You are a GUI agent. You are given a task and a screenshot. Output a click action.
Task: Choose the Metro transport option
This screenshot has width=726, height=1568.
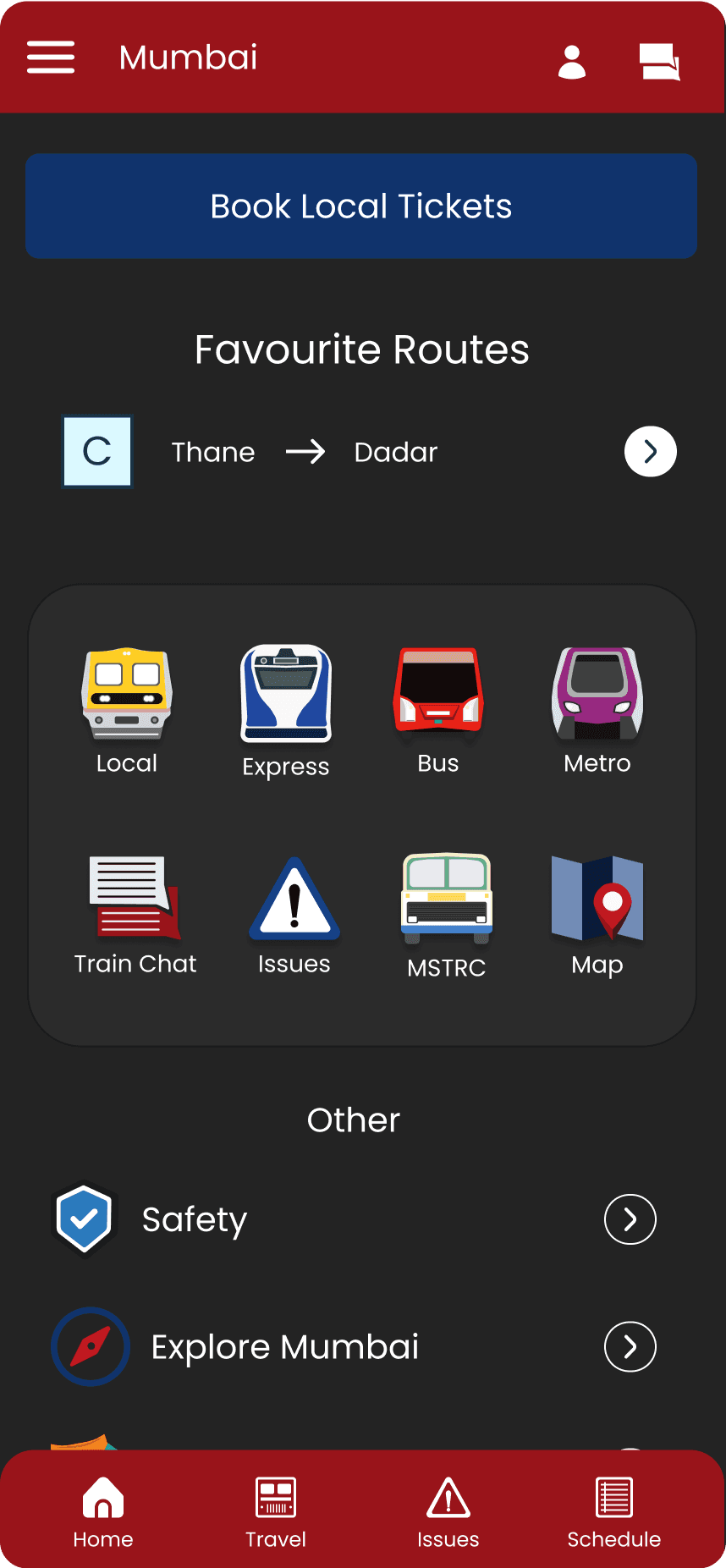(x=597, y=709)
